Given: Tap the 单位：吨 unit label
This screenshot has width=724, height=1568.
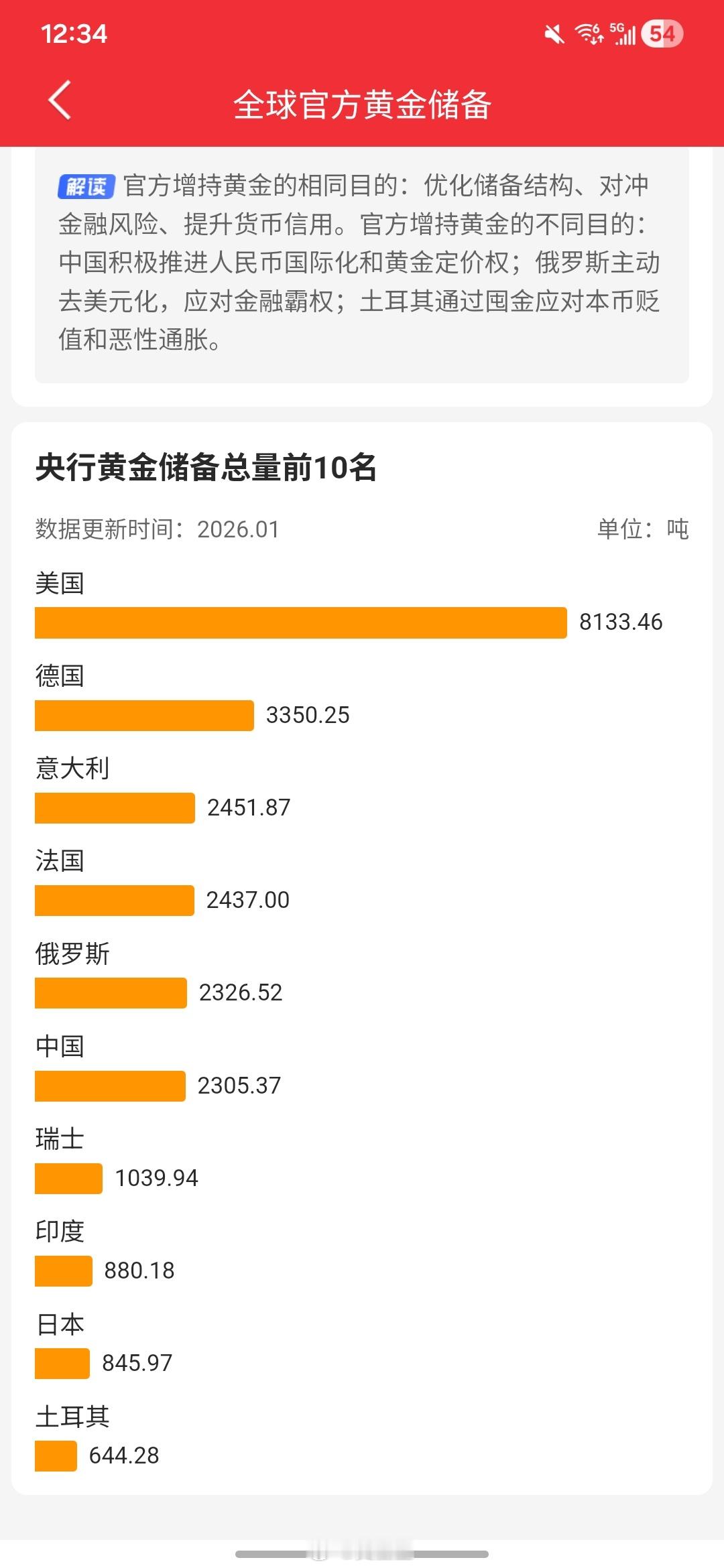Looking at the screenshot, I should coord(645,529).
